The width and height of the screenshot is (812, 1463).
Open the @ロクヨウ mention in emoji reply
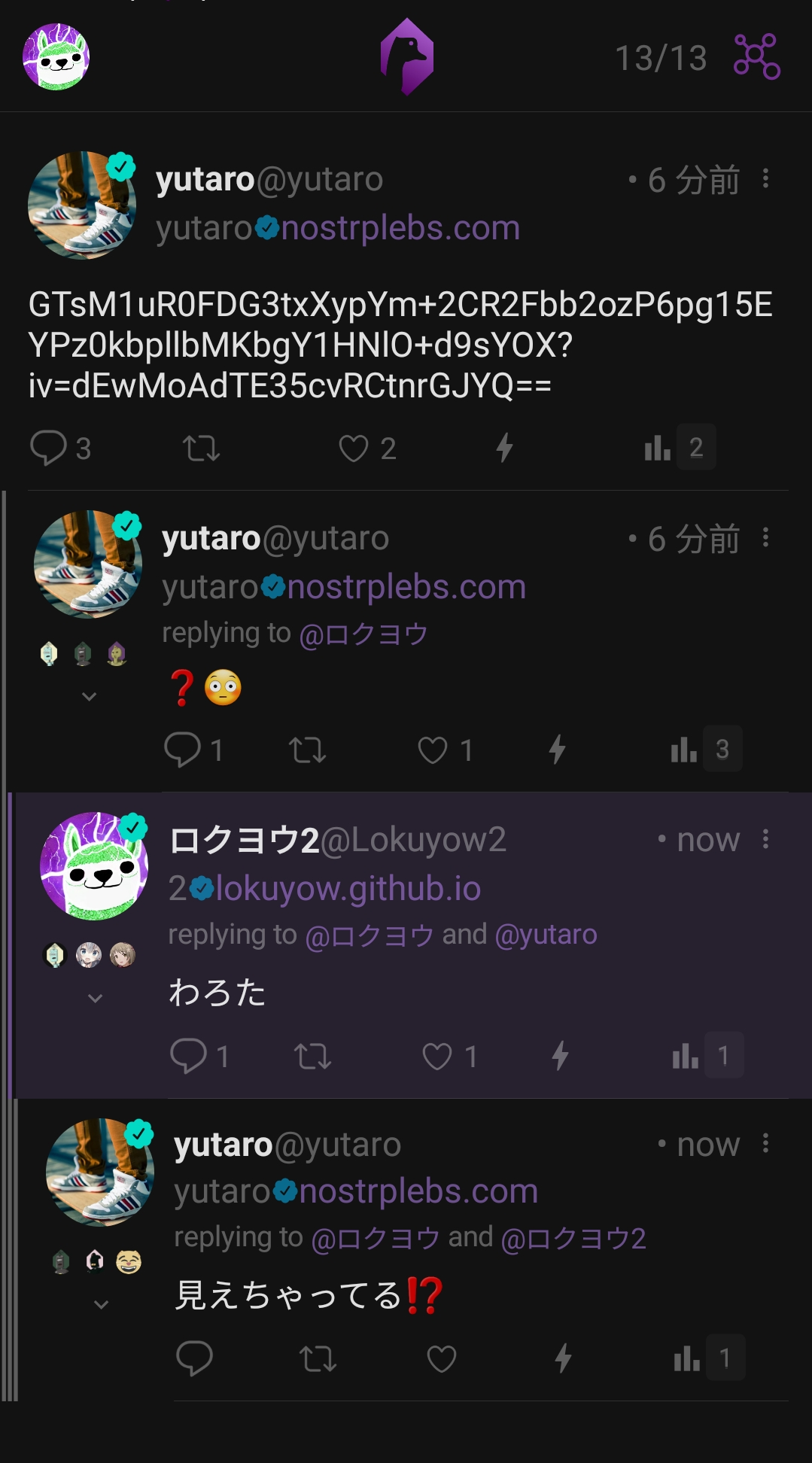click(363, 634)
